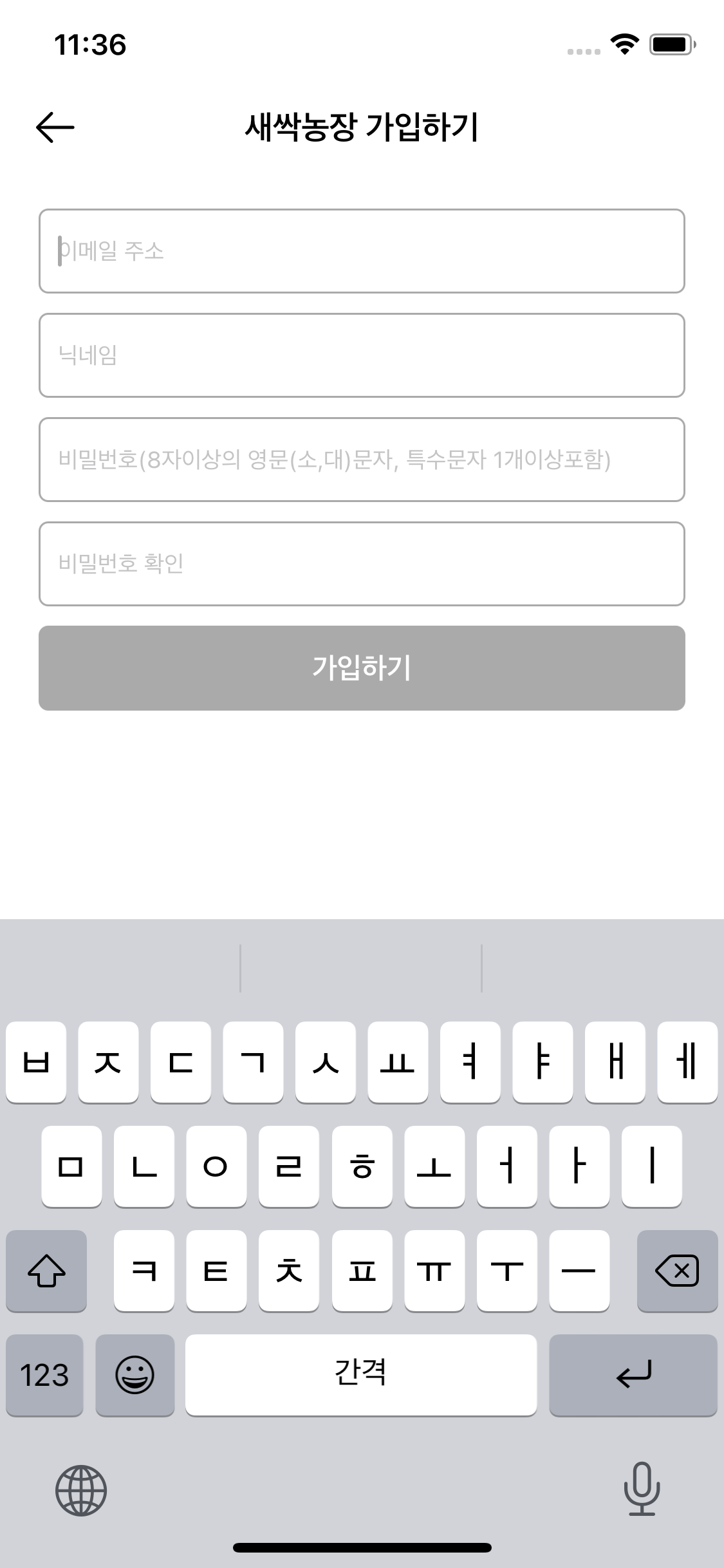Tap the ㅛ key on the top row
The width and height of the screenshot is (724, 1568).
pyautogui.click(x=398, y=1062)
